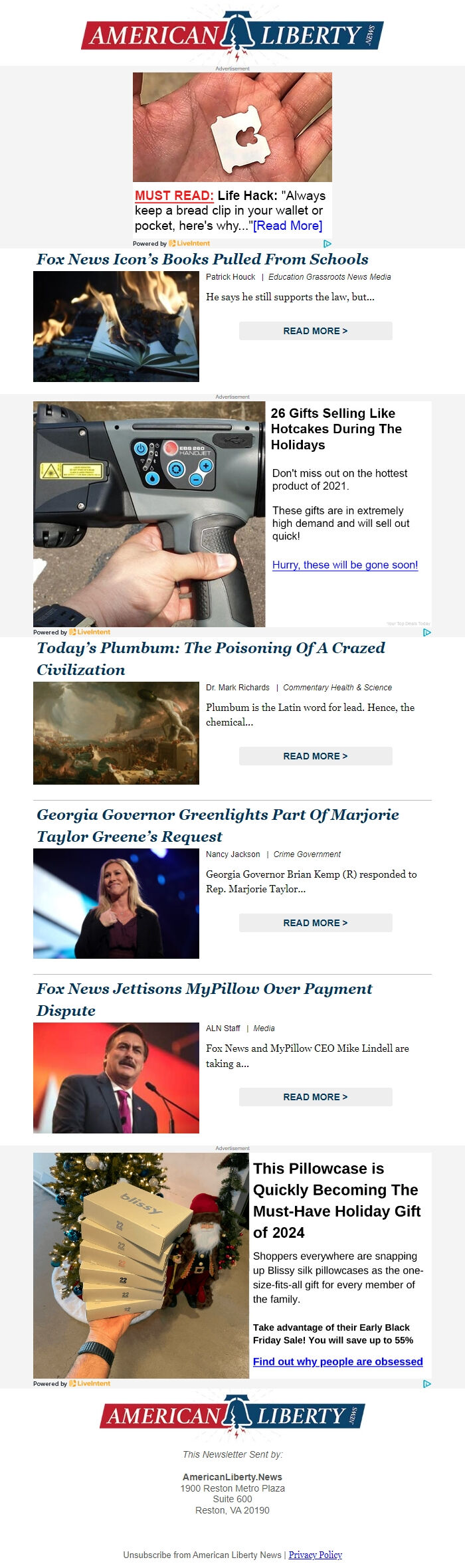The width and height of the screenshot is (465, 1568).
Task: Open the ancient civilization painting thumbnail
Action: coord(116,733)
